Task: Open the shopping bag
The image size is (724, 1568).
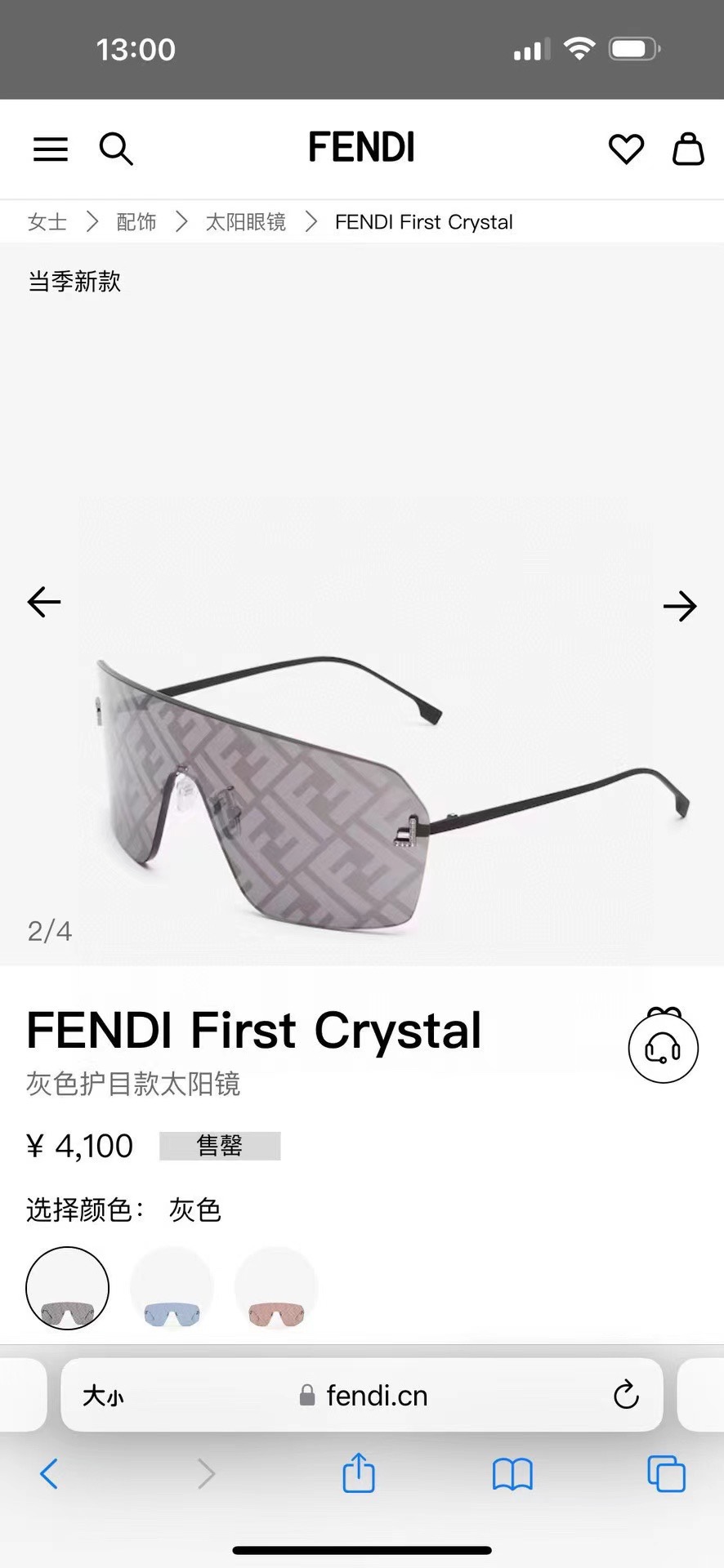Action: coord(688,149)
